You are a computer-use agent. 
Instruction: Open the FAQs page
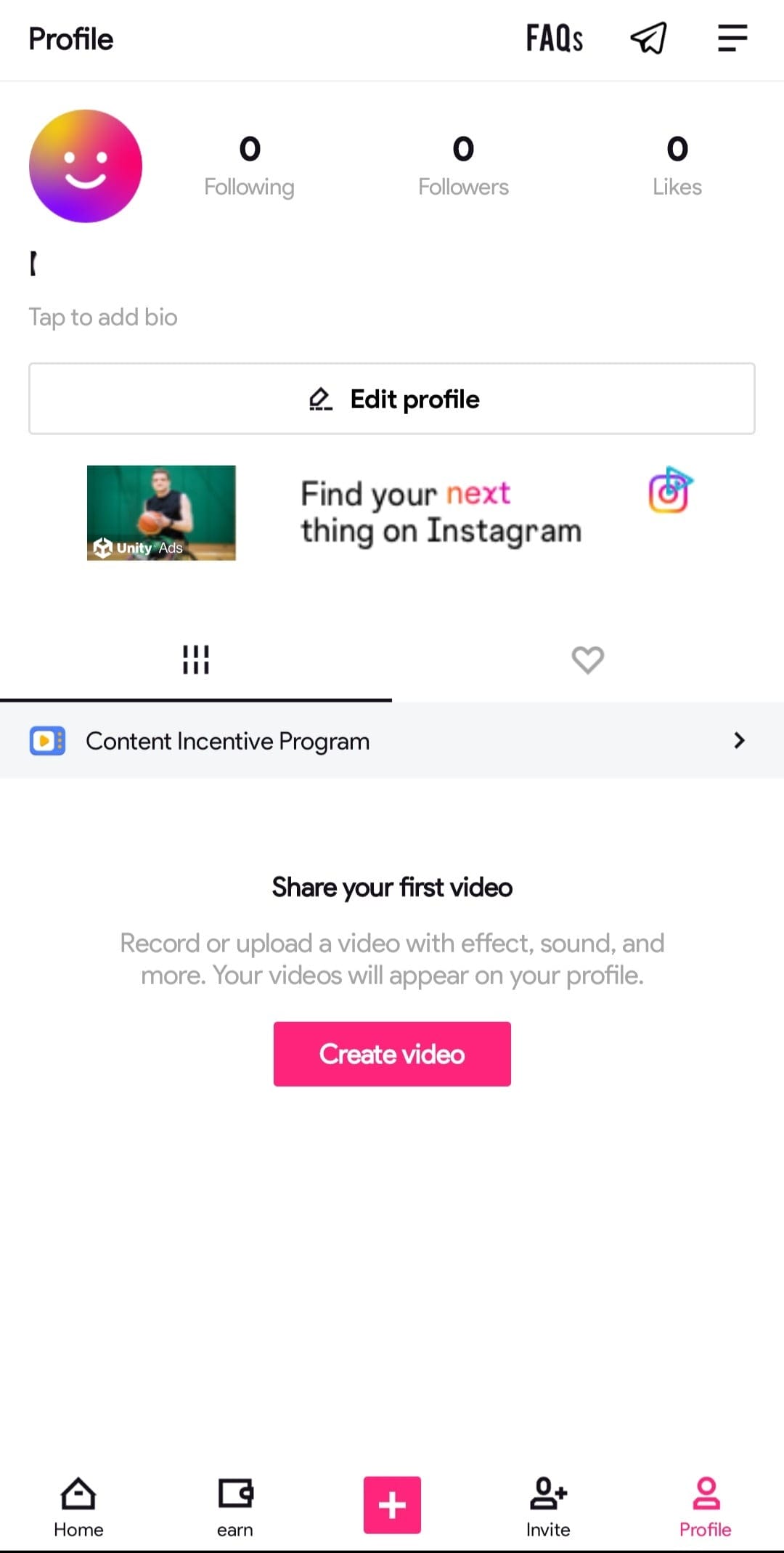pyautogui.click(x=555, y=38)
